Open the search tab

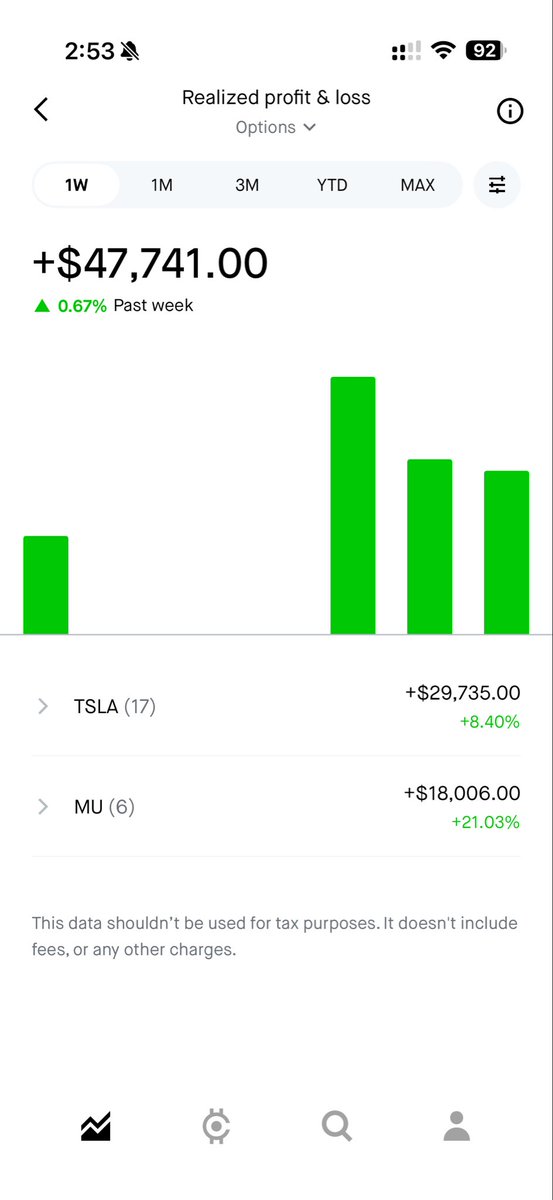pyautogui.click(x=337, y=1127)
